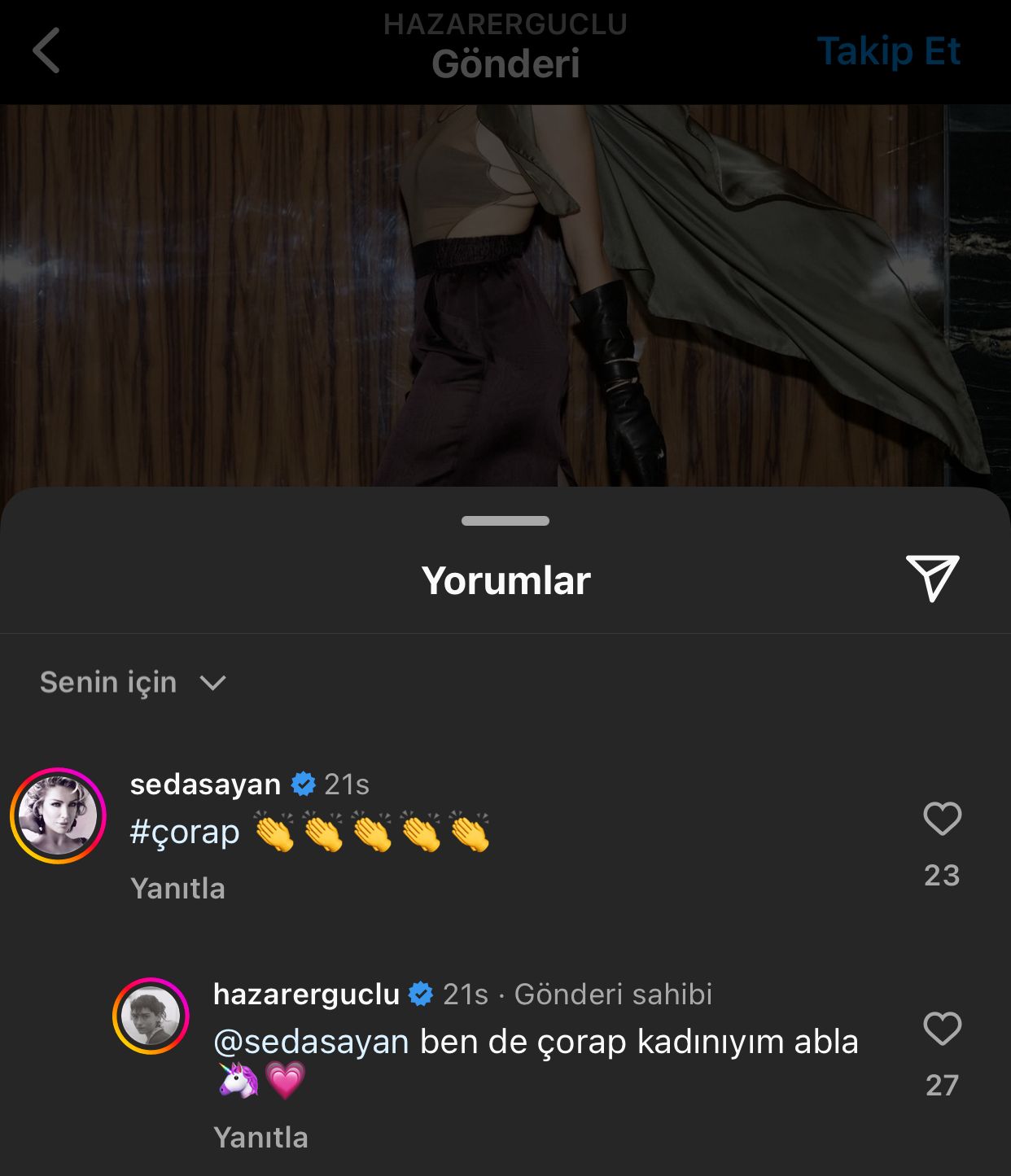
Task: Open hazarerguclu's profile picture
Action: click(151, 1017)
